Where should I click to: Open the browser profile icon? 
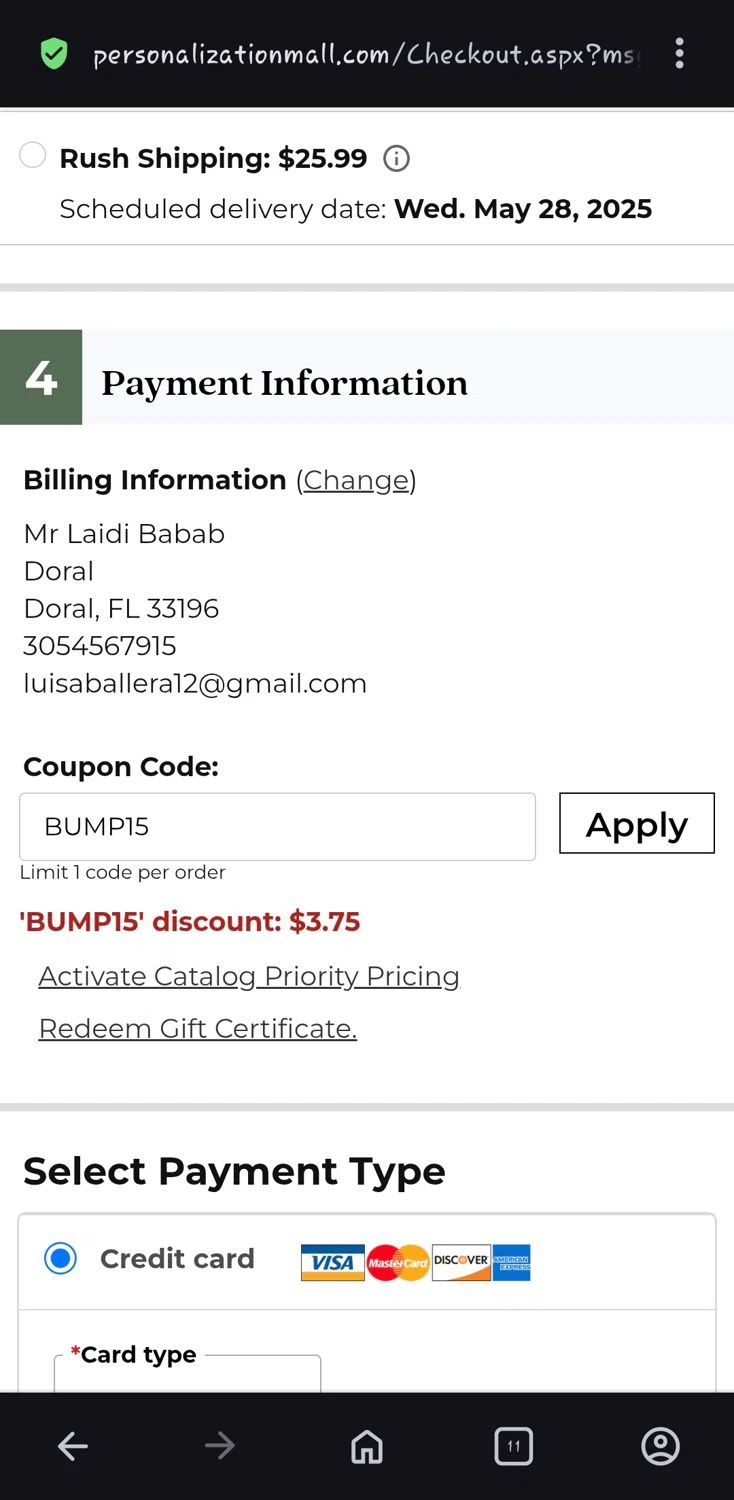pos(660,1446)
